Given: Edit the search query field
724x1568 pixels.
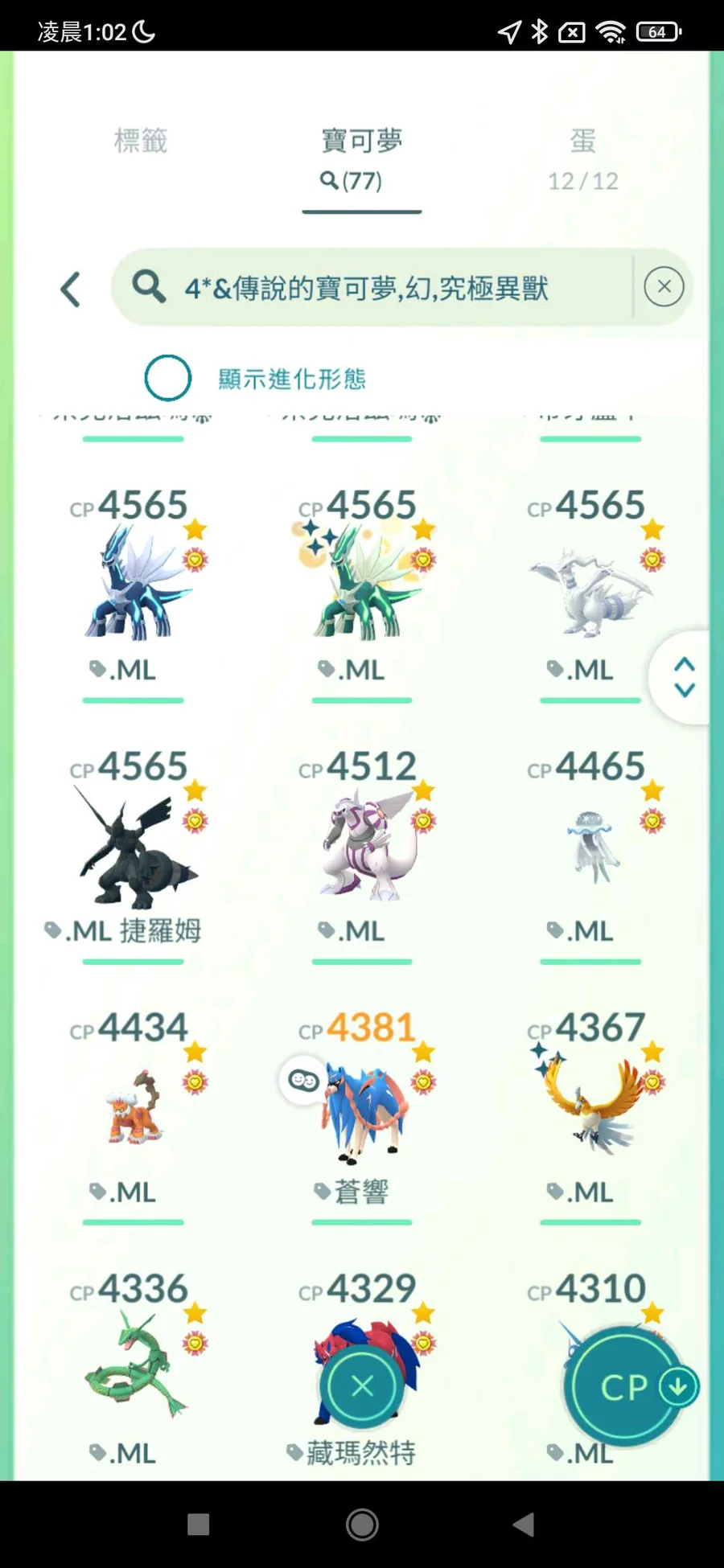Looking at the screenshot, I should click(x=371, y=287).
